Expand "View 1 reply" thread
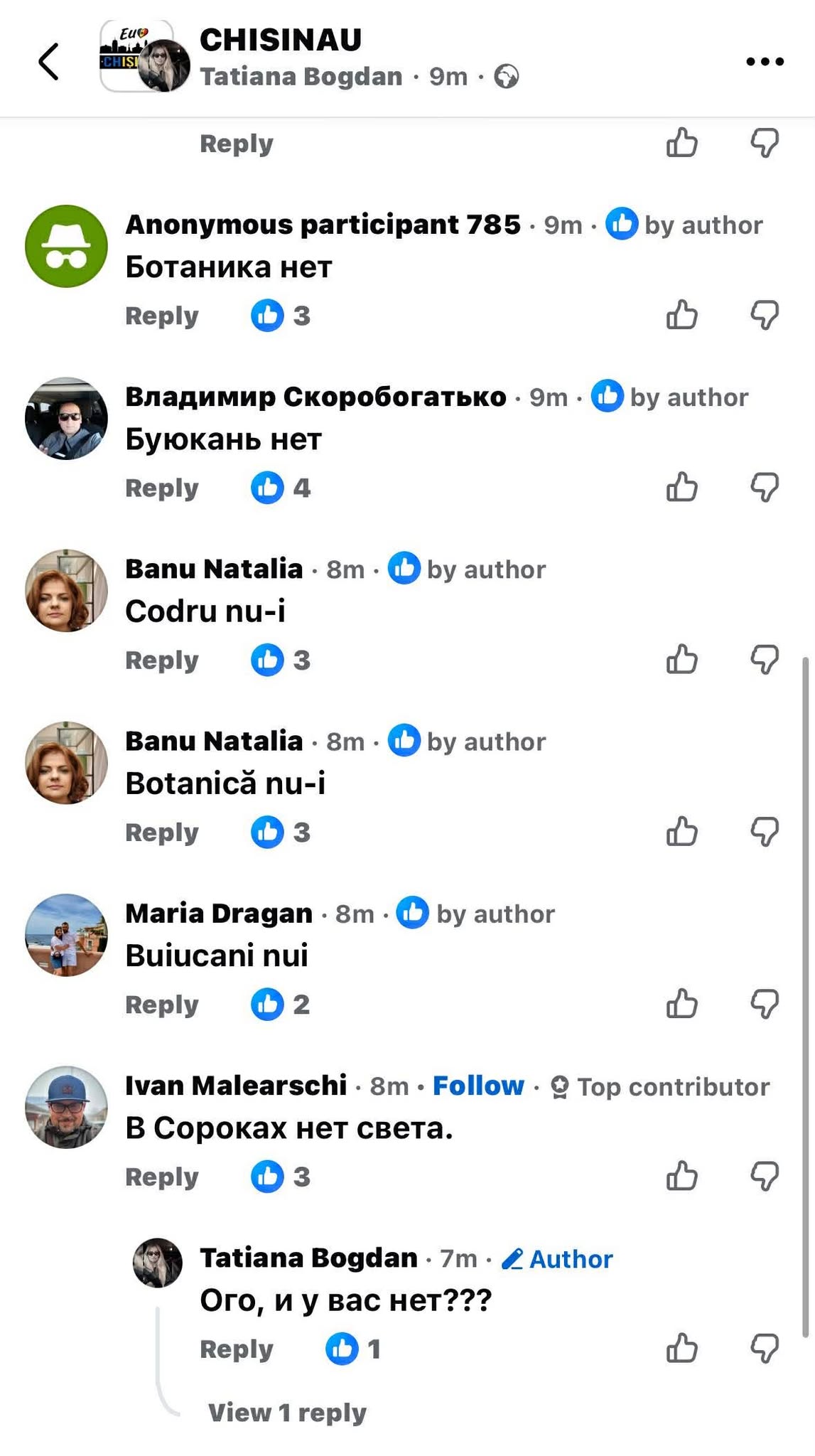This screenshot has width=815, height=1456. pos(287,1412)
